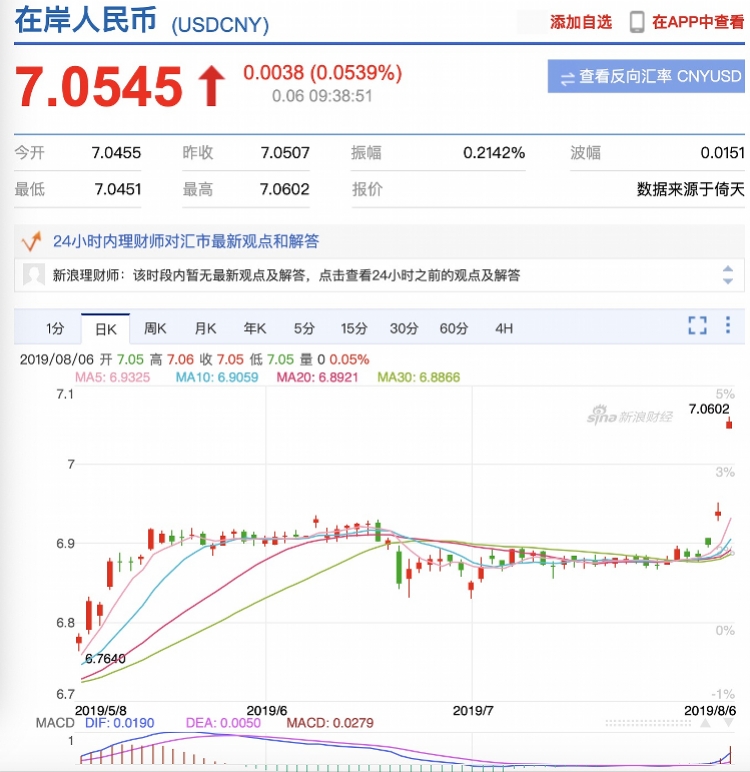Show the 年K chart
This screenshot has width=750, height=772.
(x=255, y=328)
